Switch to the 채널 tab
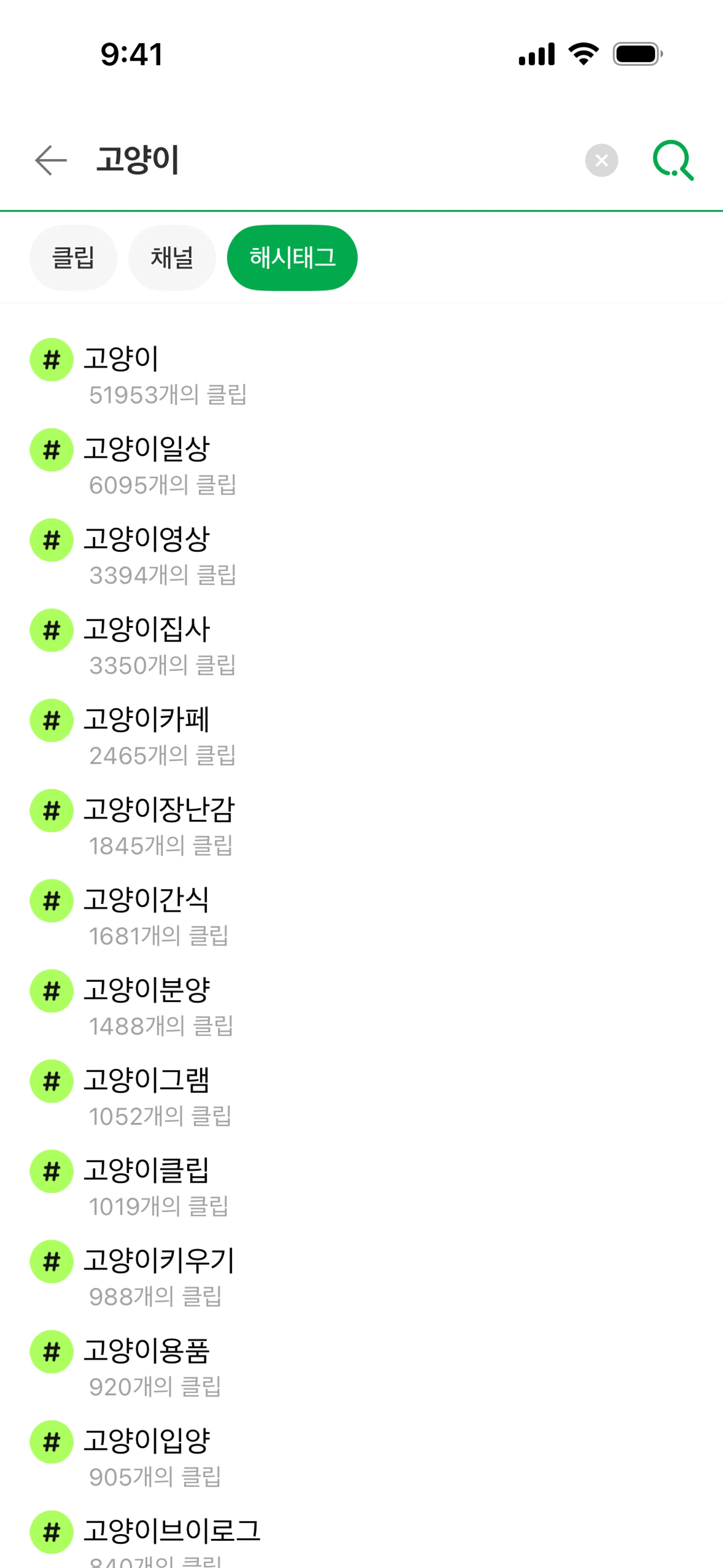The height and width of the screenshot is (1568, 723). 172,258
